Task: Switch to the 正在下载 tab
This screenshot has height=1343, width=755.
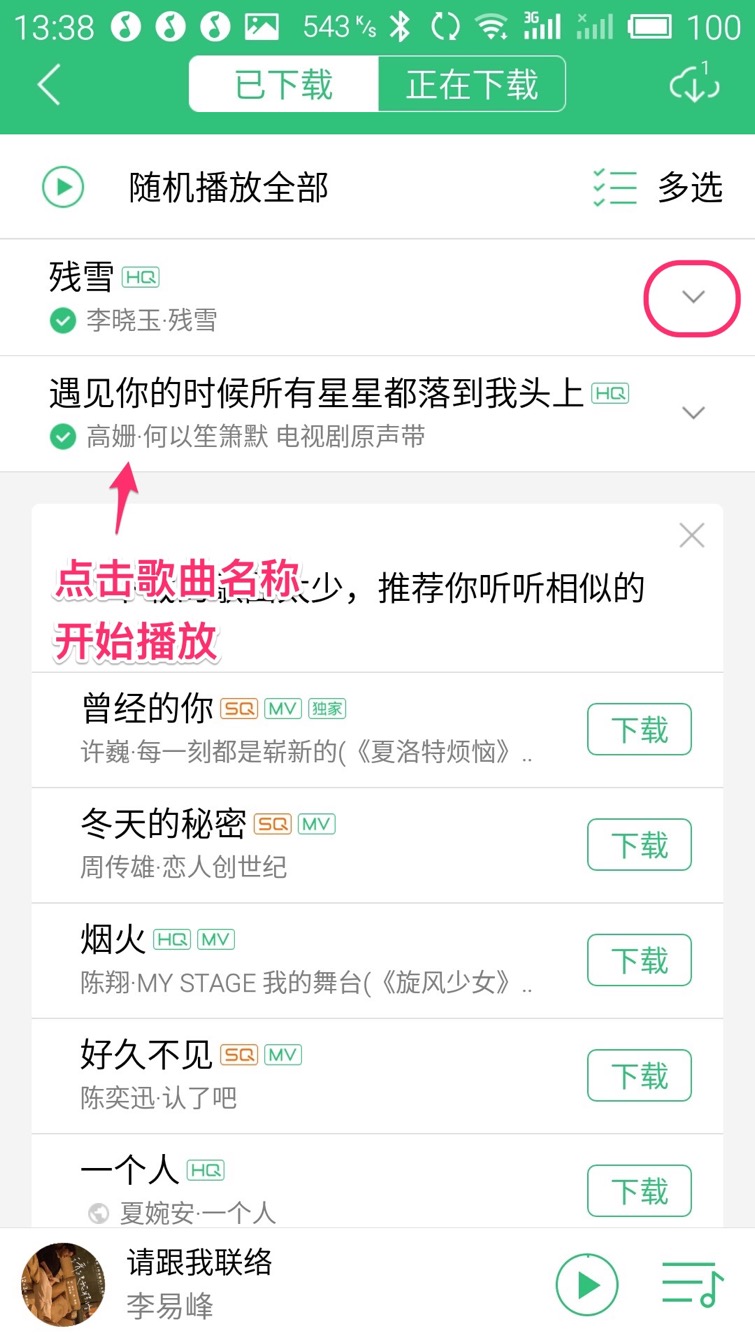Action: point(471,84)
